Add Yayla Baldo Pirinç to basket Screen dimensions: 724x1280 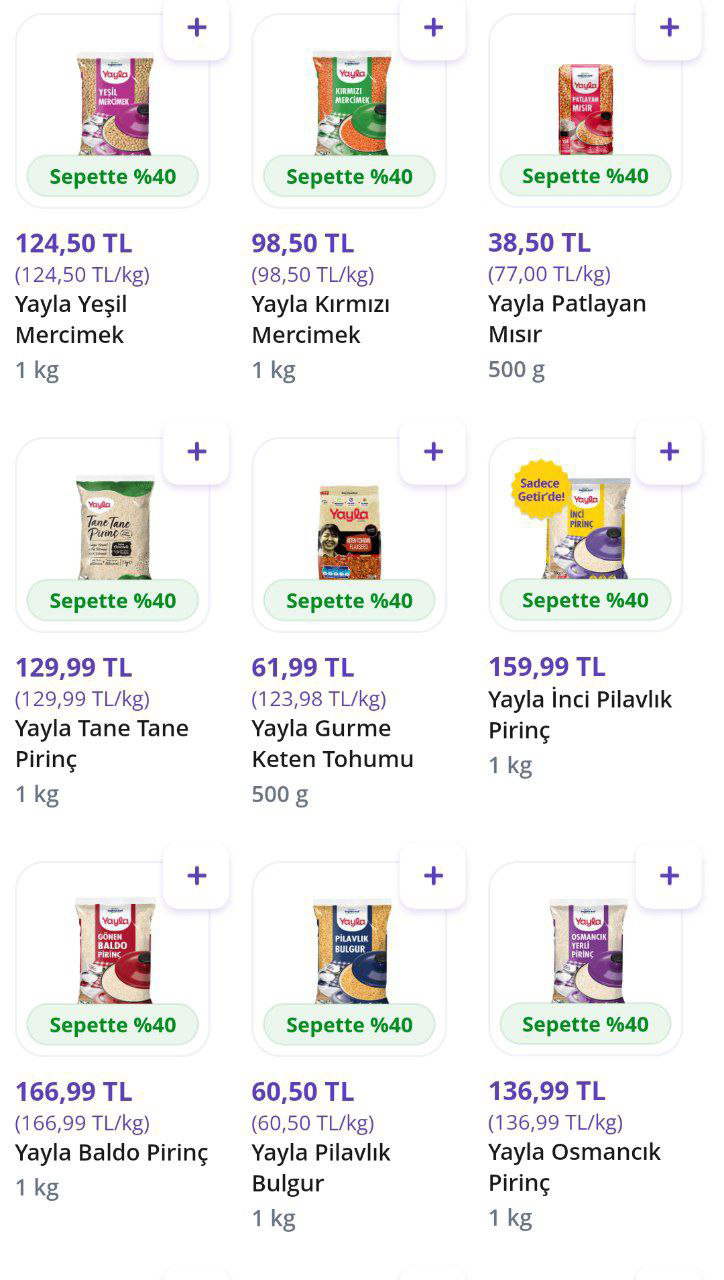196,876
